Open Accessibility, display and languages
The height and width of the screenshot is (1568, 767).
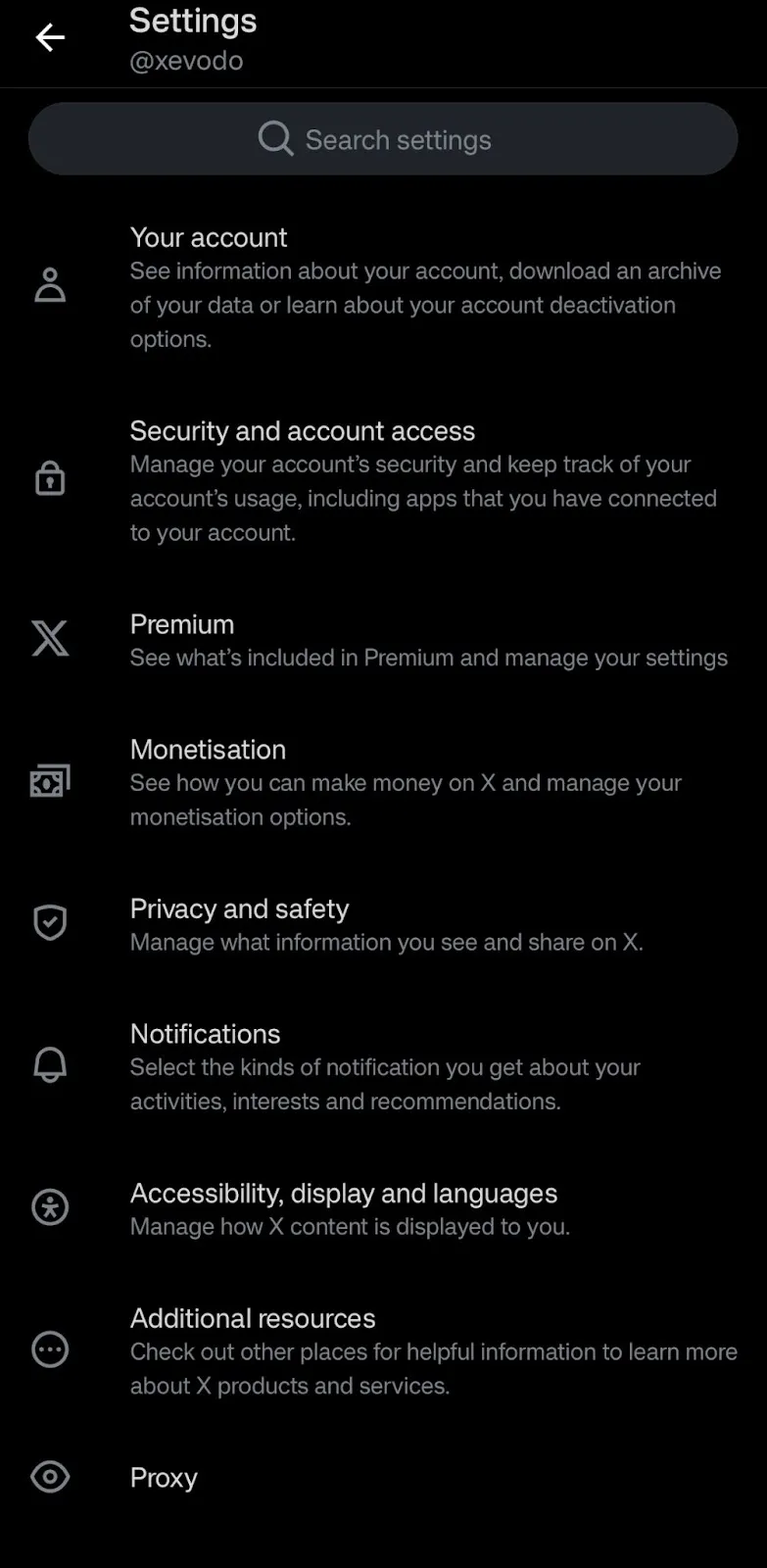tap(383, 1208)
